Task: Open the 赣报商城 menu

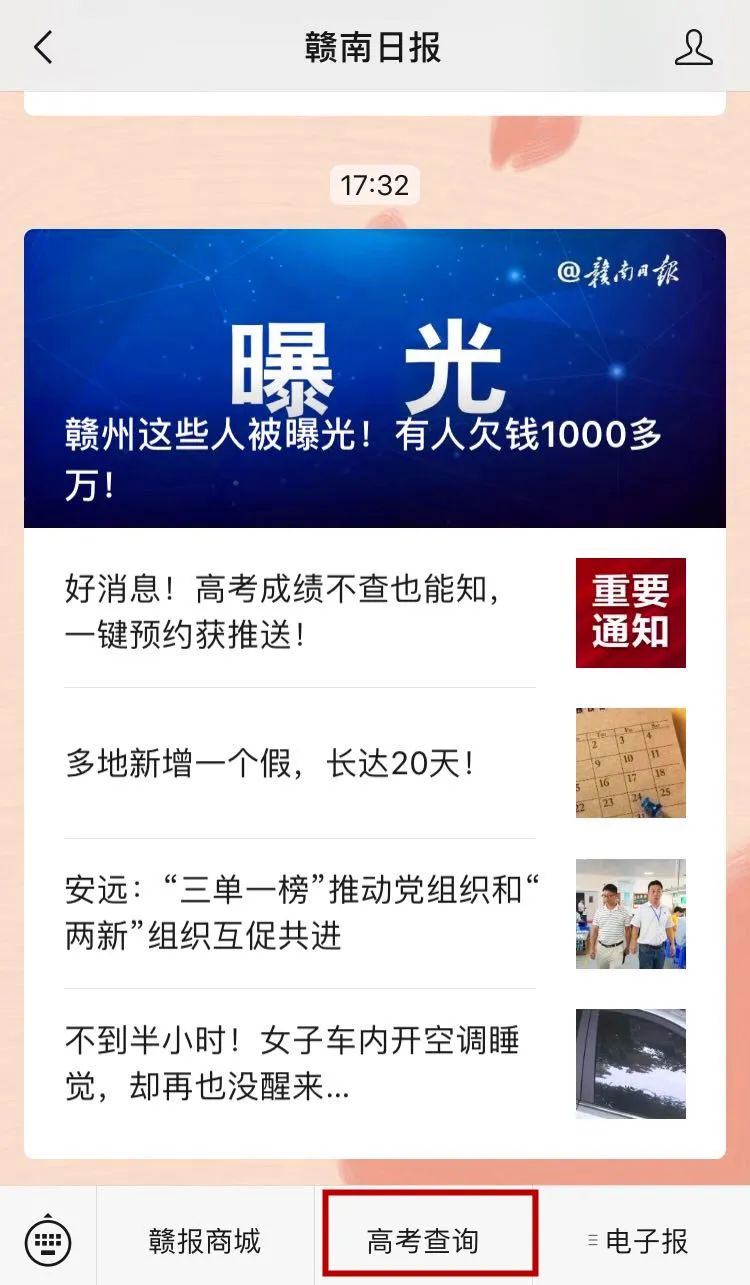Action: click(x=205, y=1241)
